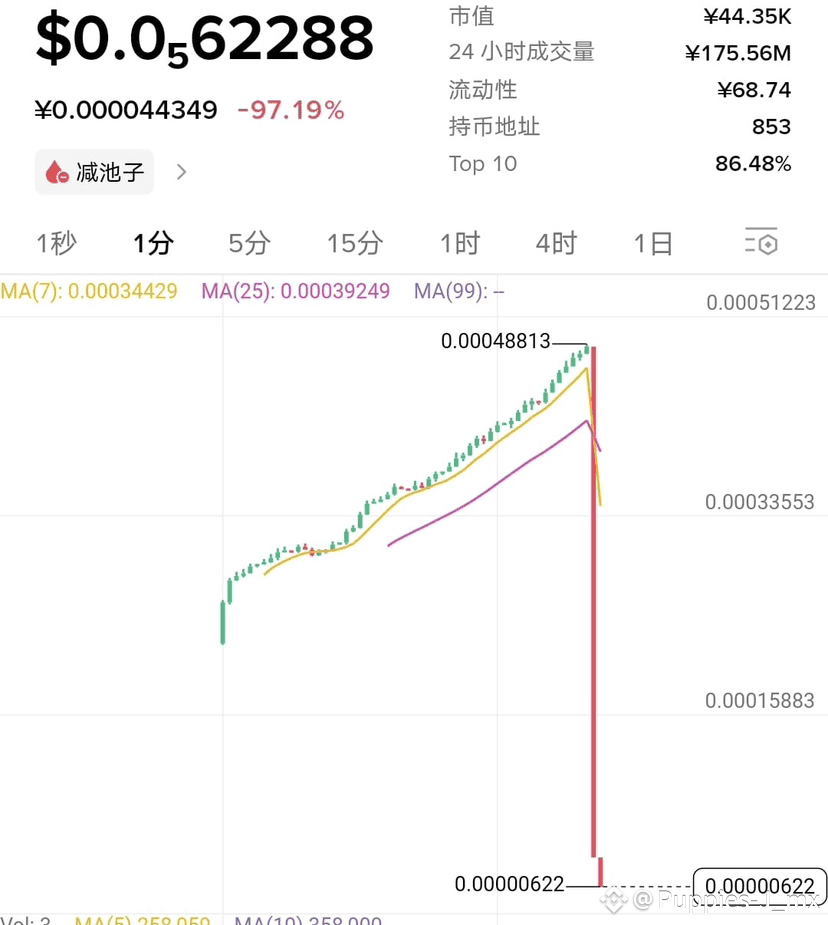Choose the 15分 timeframe

pos(355,243)
